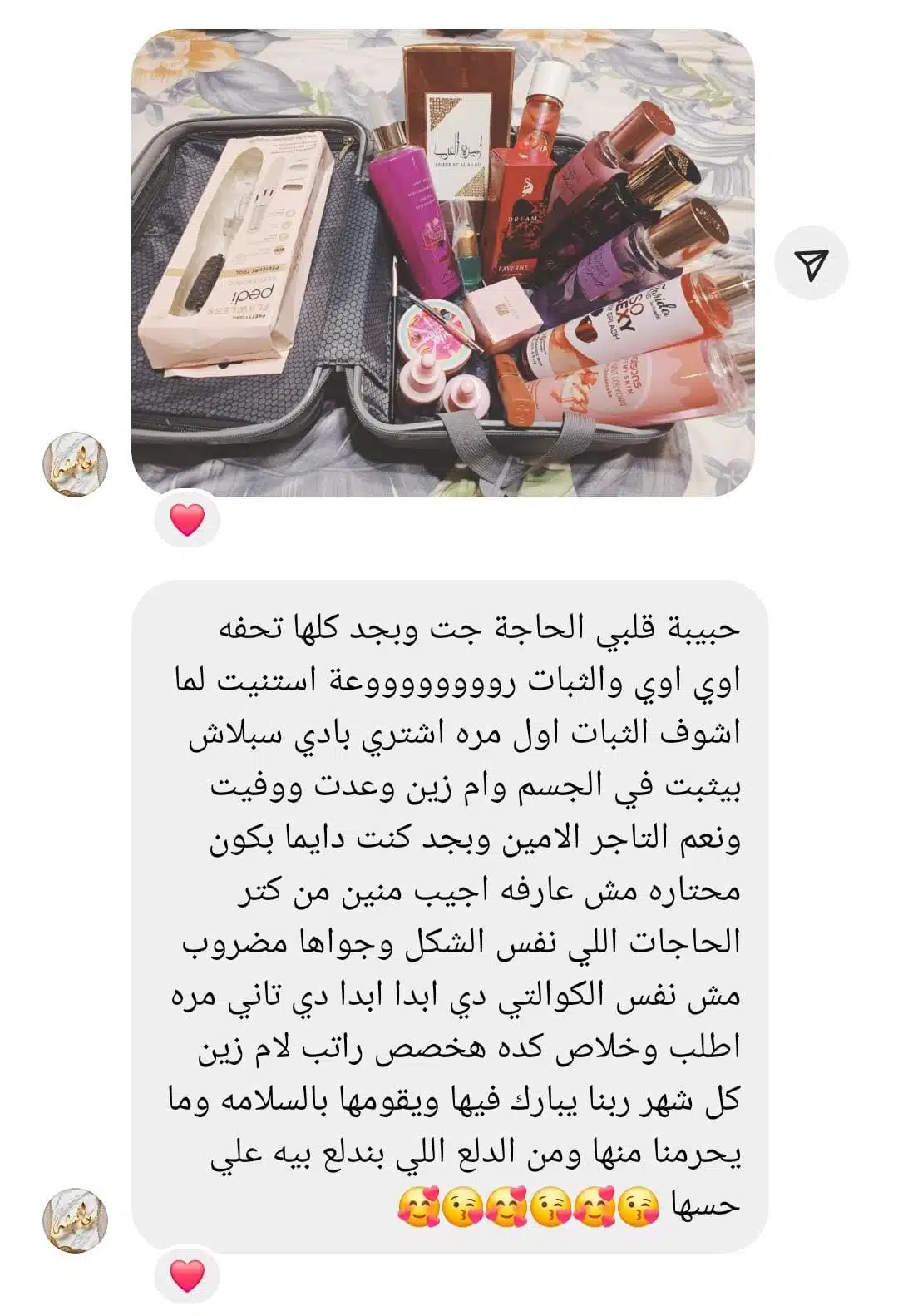
Task: Forward the photo using the paper-plane icon
Action: tap(811, 265)
